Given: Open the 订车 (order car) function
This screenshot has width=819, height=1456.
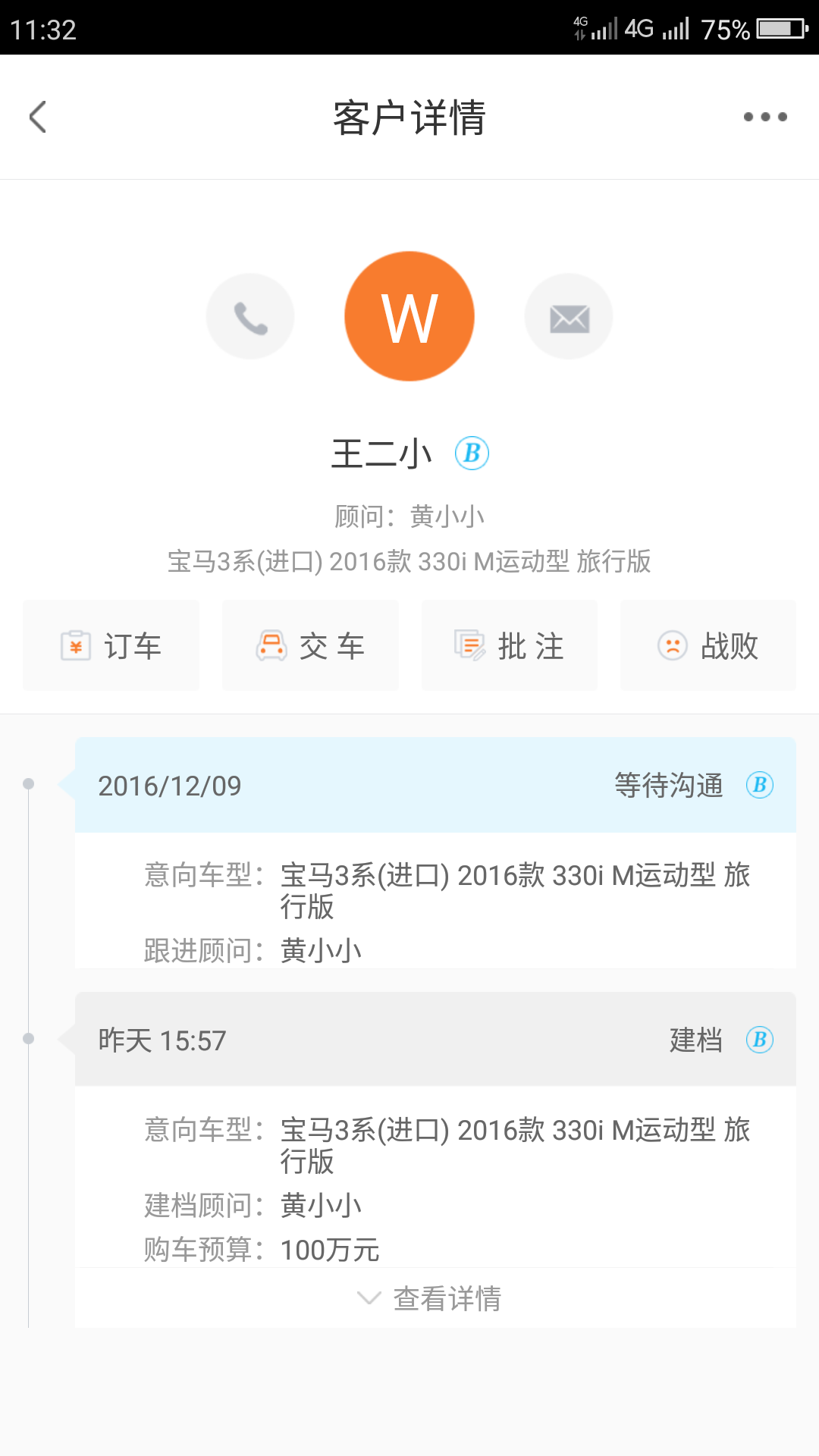Looking at the screenshot, I should [x=110, y=645].
